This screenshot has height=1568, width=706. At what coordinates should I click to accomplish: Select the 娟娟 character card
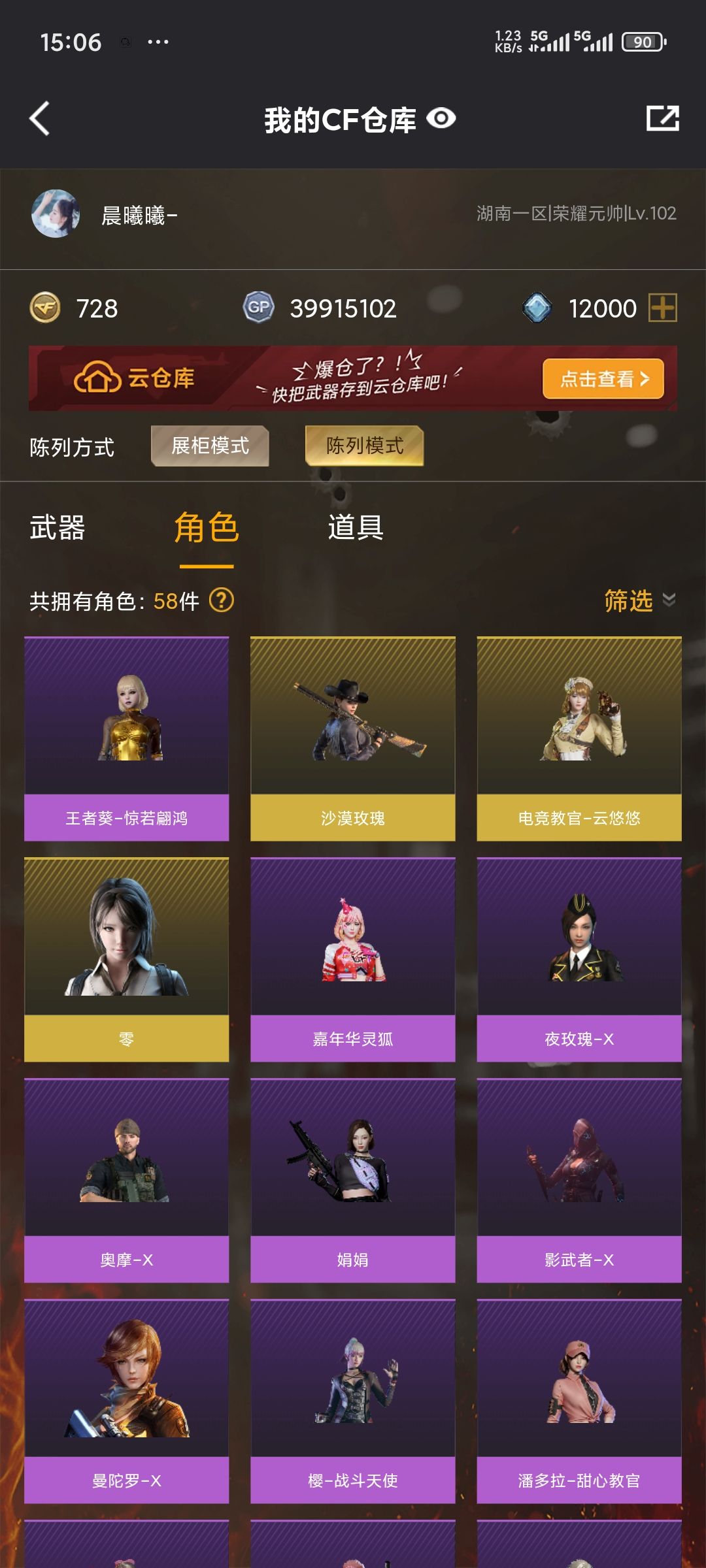353,1181
